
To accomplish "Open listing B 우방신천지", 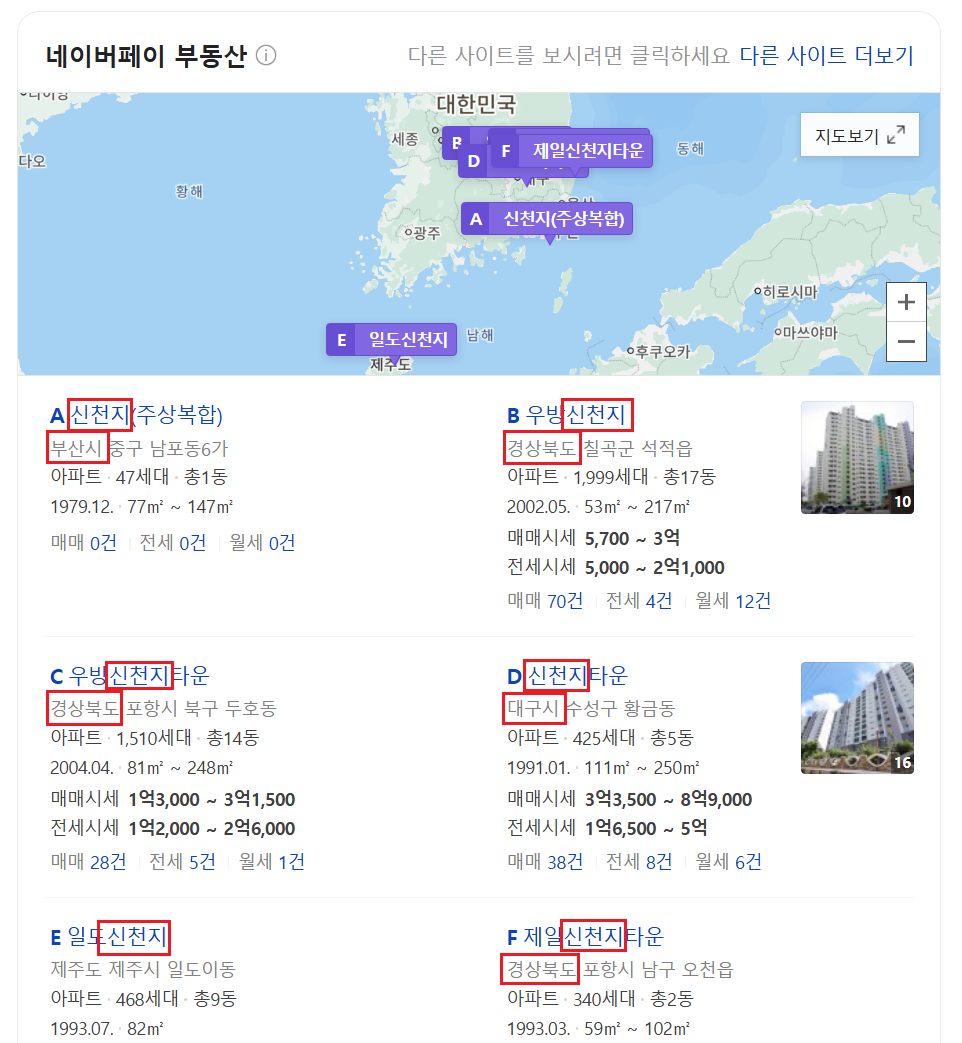I will [x=567, y=415].
